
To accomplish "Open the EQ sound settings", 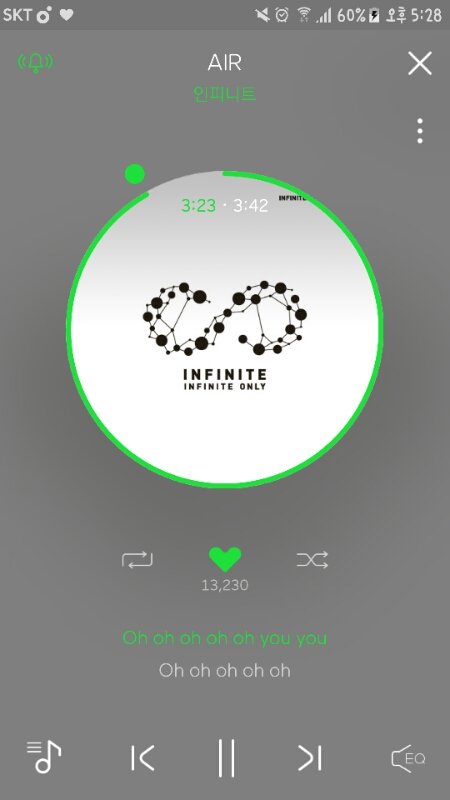I will 408,758.
